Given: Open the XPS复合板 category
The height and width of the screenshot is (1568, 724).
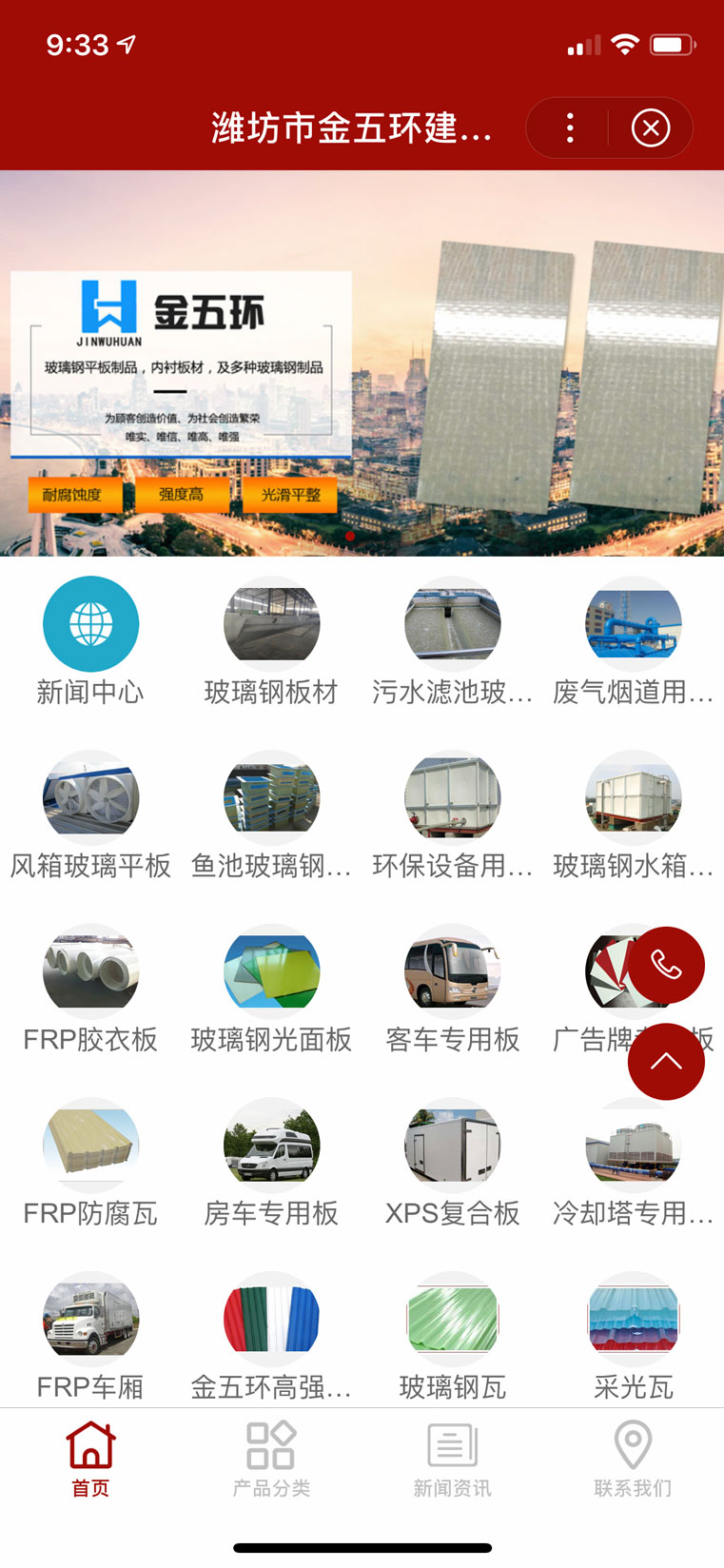Looking at the screenshot, I should click(452, 1163).
